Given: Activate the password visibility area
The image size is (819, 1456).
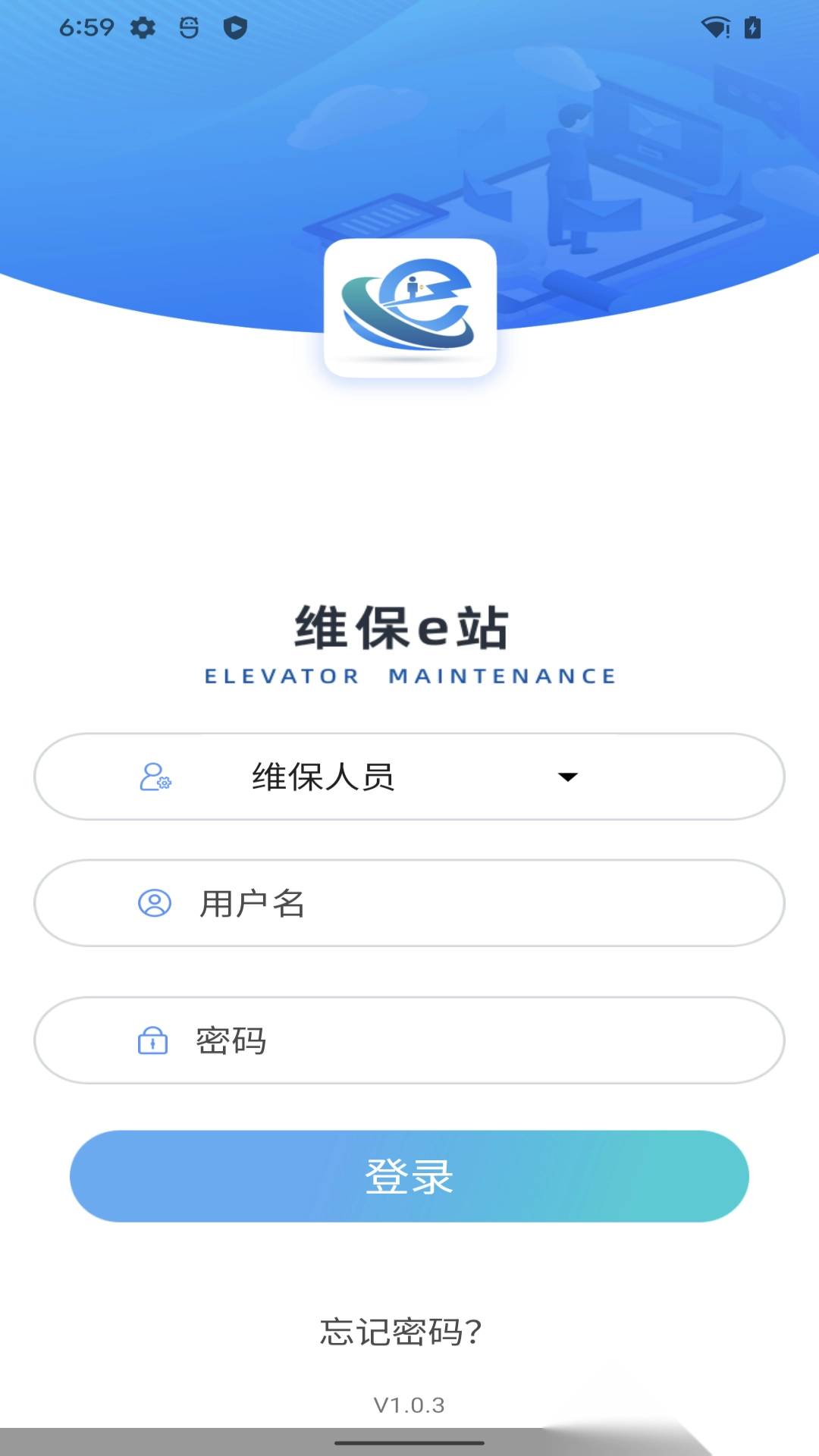Looking at the screenshot, I should coord(409,1040).
